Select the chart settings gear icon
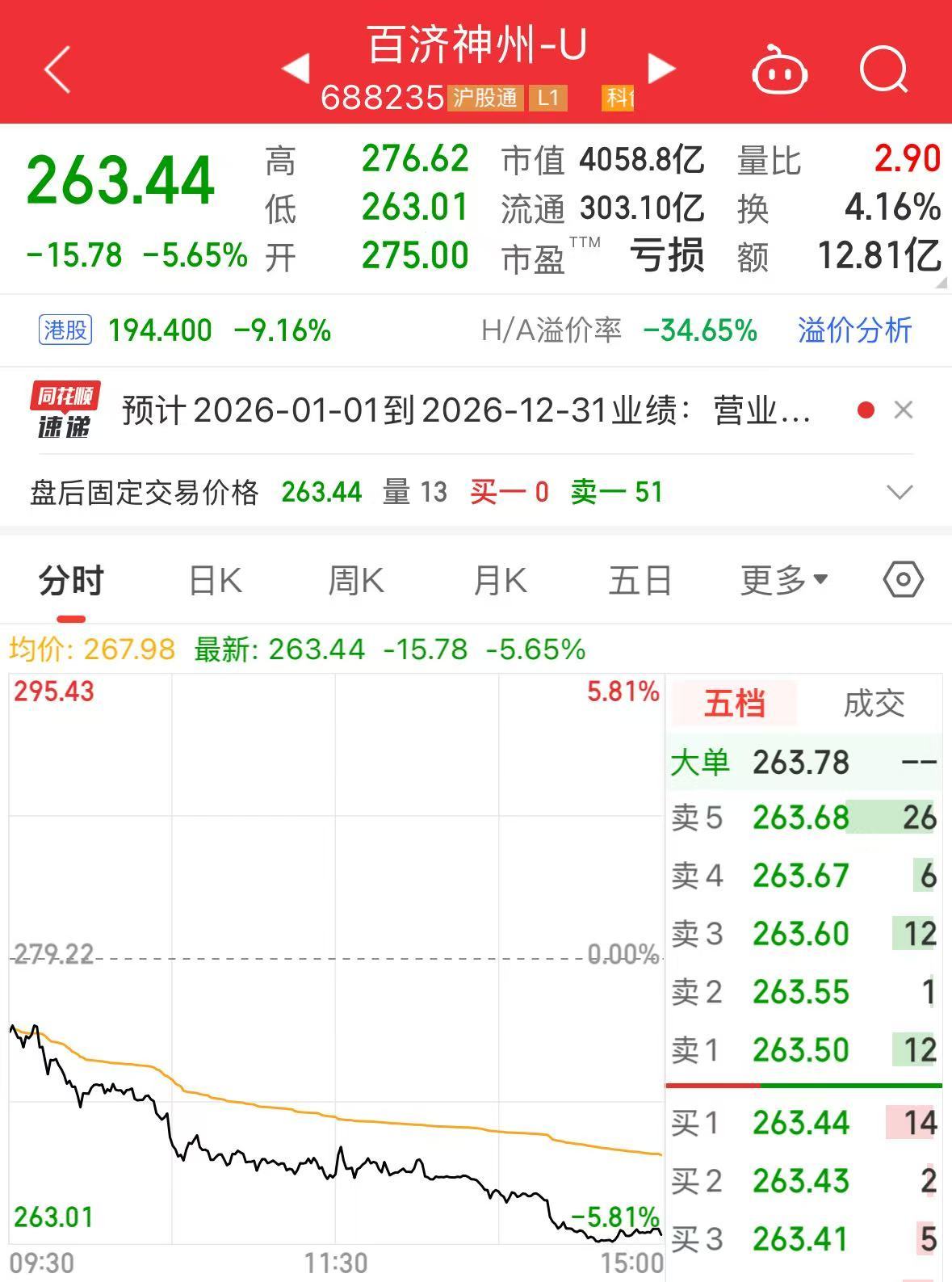This screenshot has height=1282, width=952. tap(904, 579)
